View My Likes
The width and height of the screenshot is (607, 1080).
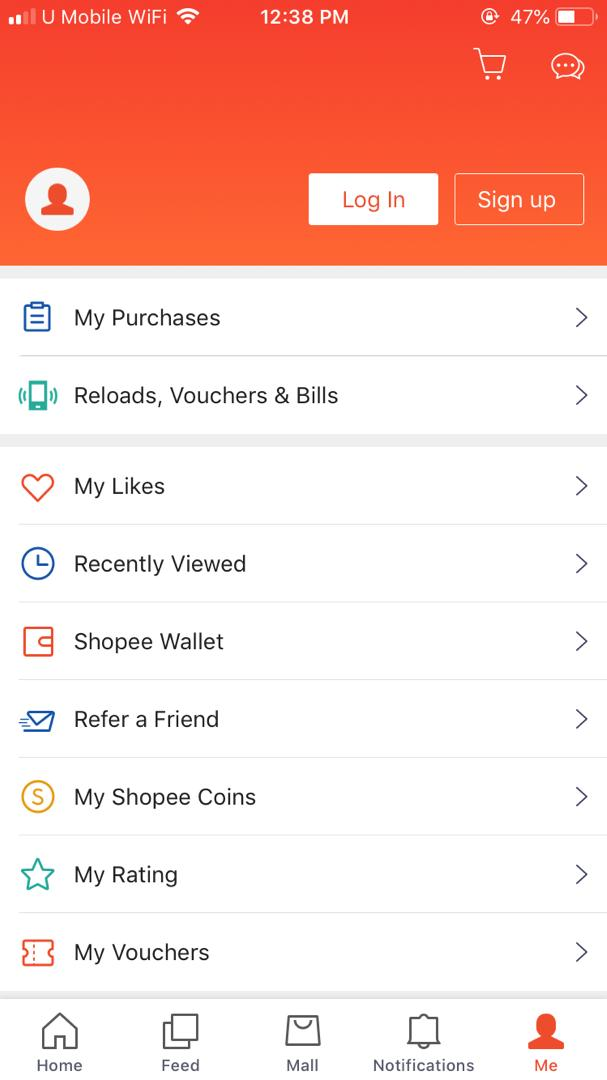pyautogui.click(x=303, y=486)
